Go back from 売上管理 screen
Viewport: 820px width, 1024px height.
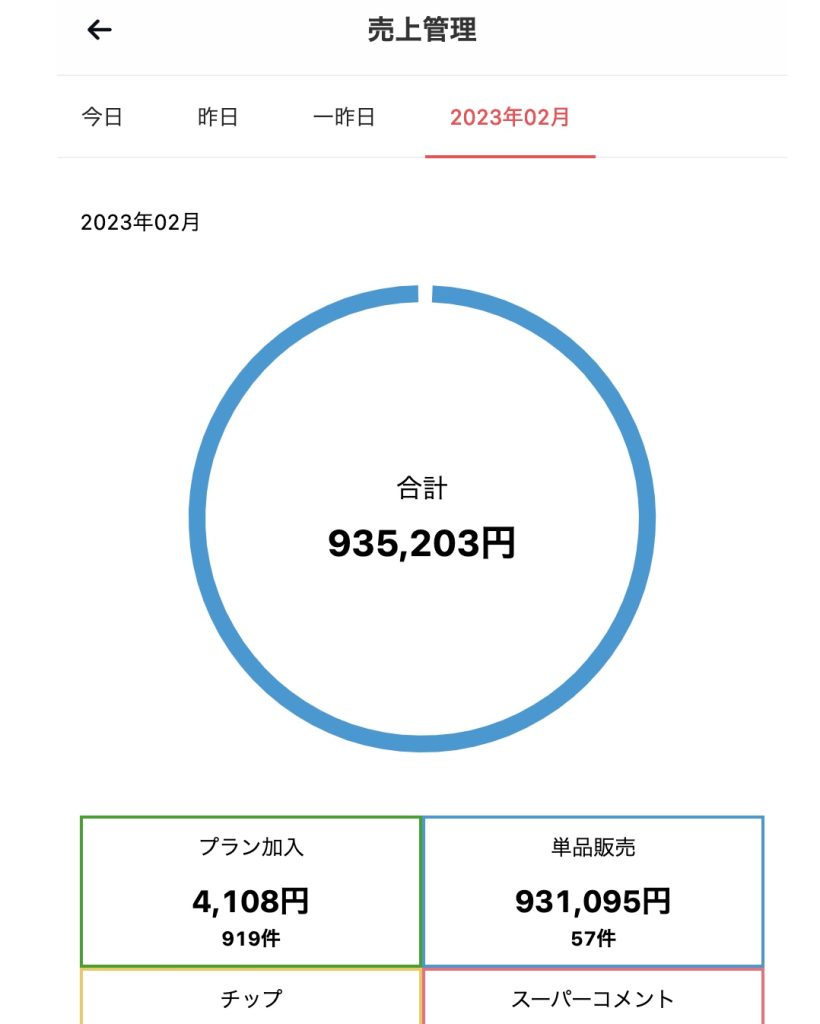click(x=100, y=30)
